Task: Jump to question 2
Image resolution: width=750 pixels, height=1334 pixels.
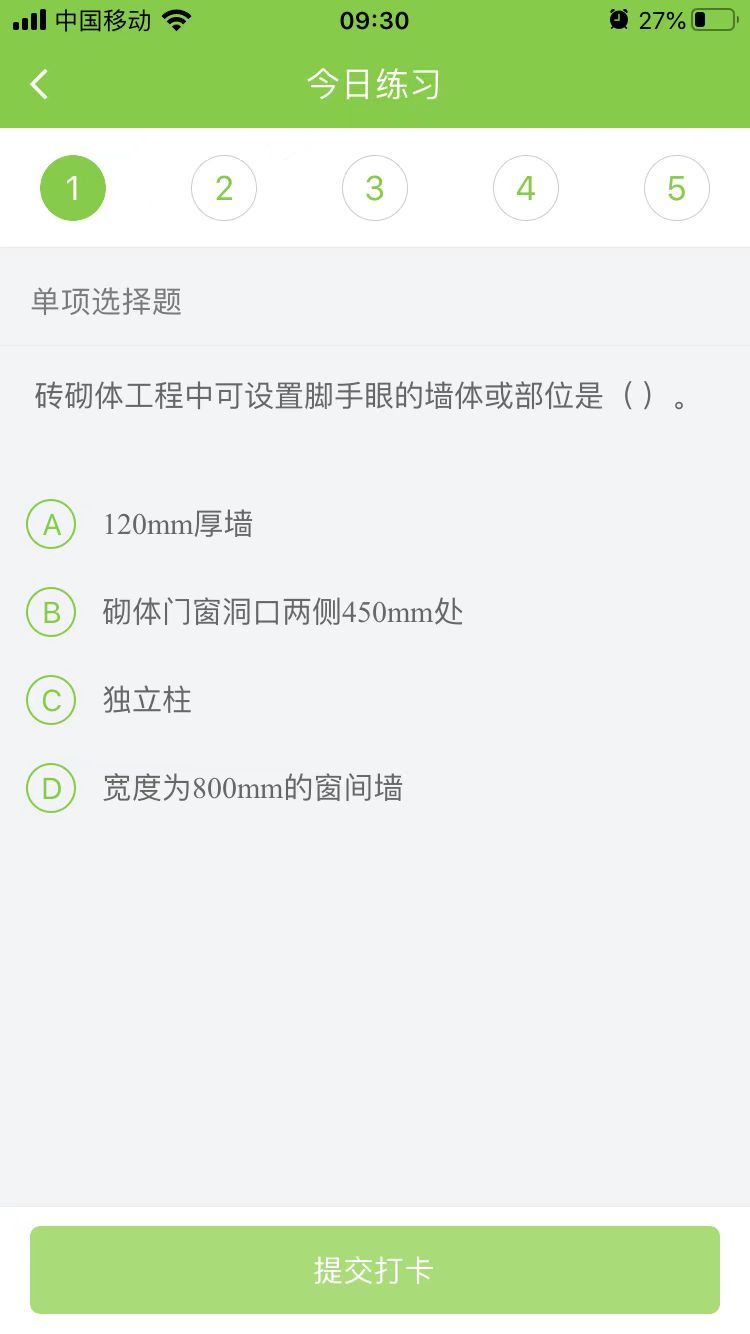Action: pos(224,188)
